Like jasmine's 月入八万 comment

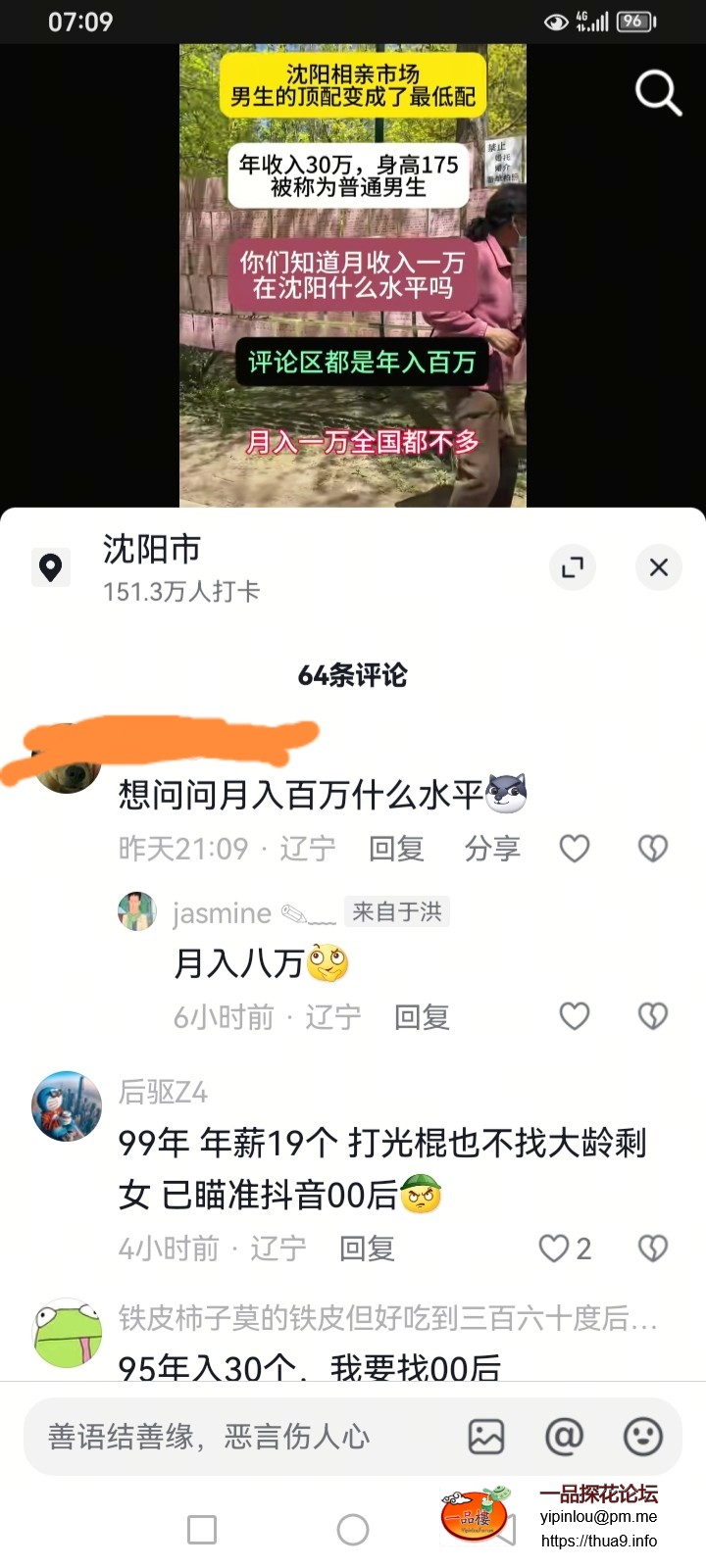coord(575,1017)
